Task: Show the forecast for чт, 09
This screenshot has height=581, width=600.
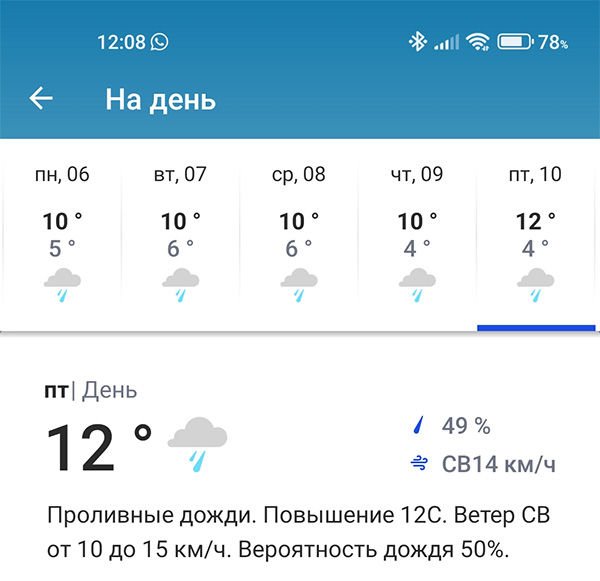Action: pyautogui.click(x=416, y=234)
